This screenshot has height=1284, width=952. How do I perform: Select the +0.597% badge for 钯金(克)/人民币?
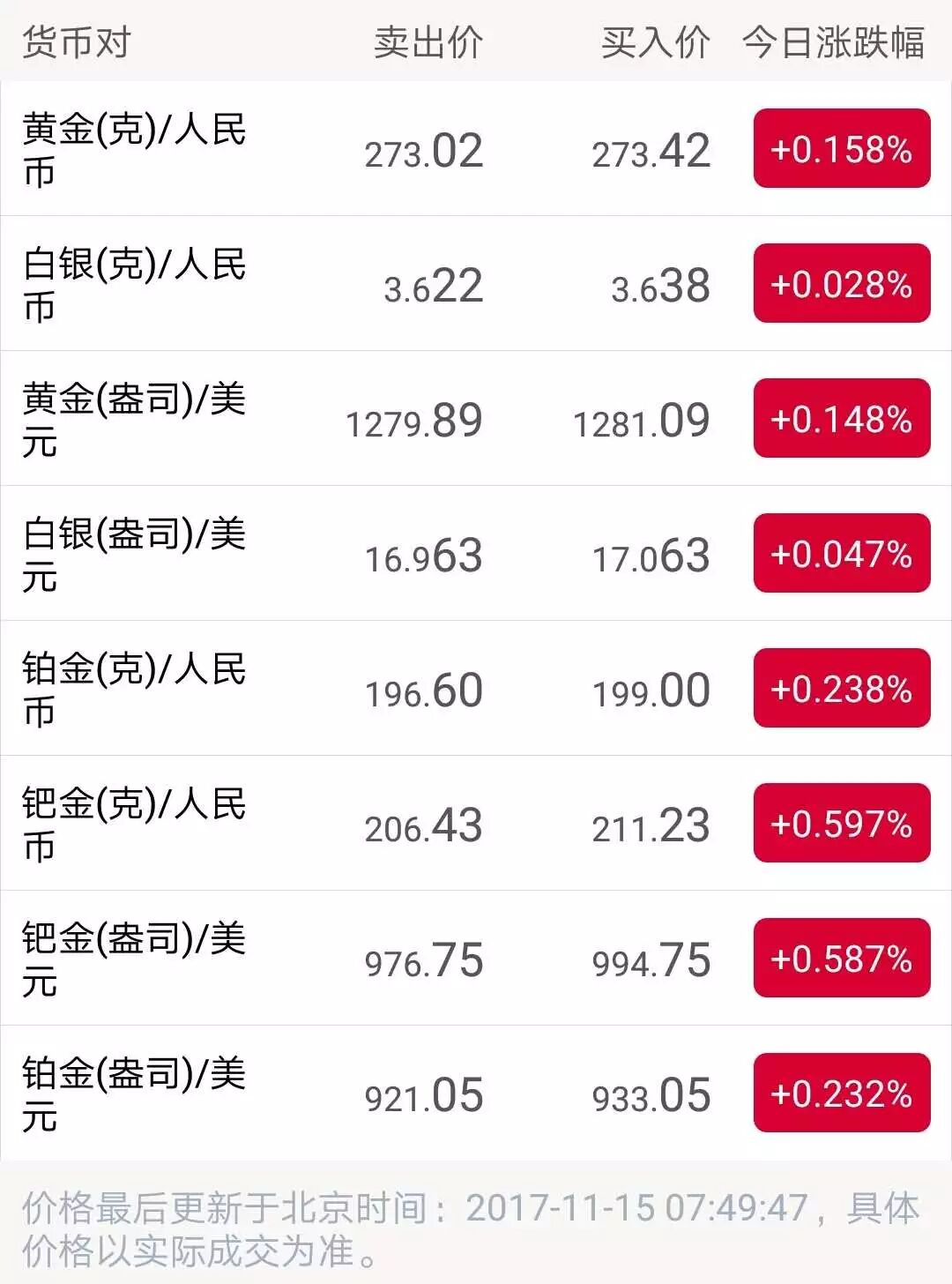840,824
